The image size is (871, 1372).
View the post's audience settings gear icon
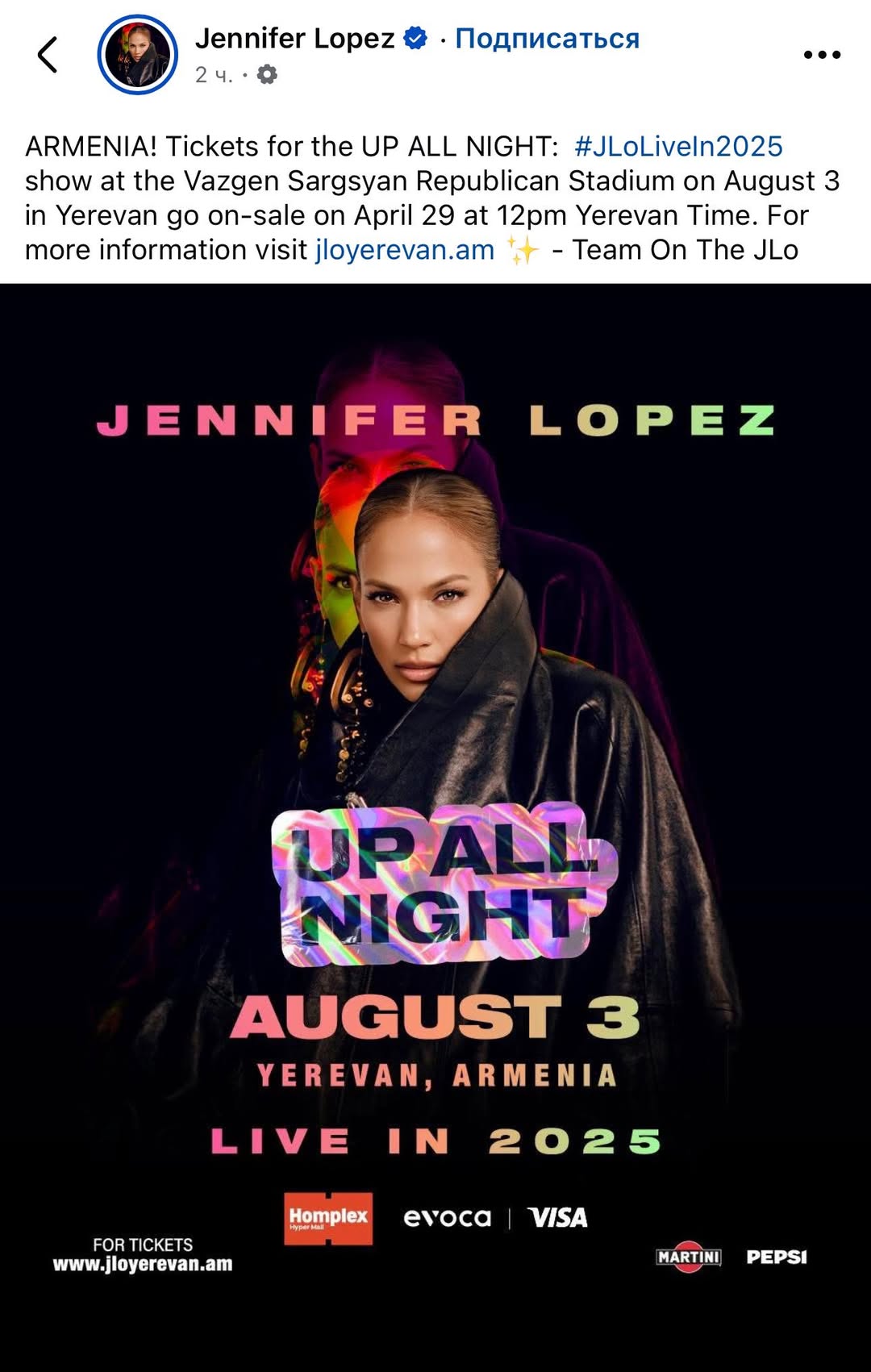[x=267, y=75]
